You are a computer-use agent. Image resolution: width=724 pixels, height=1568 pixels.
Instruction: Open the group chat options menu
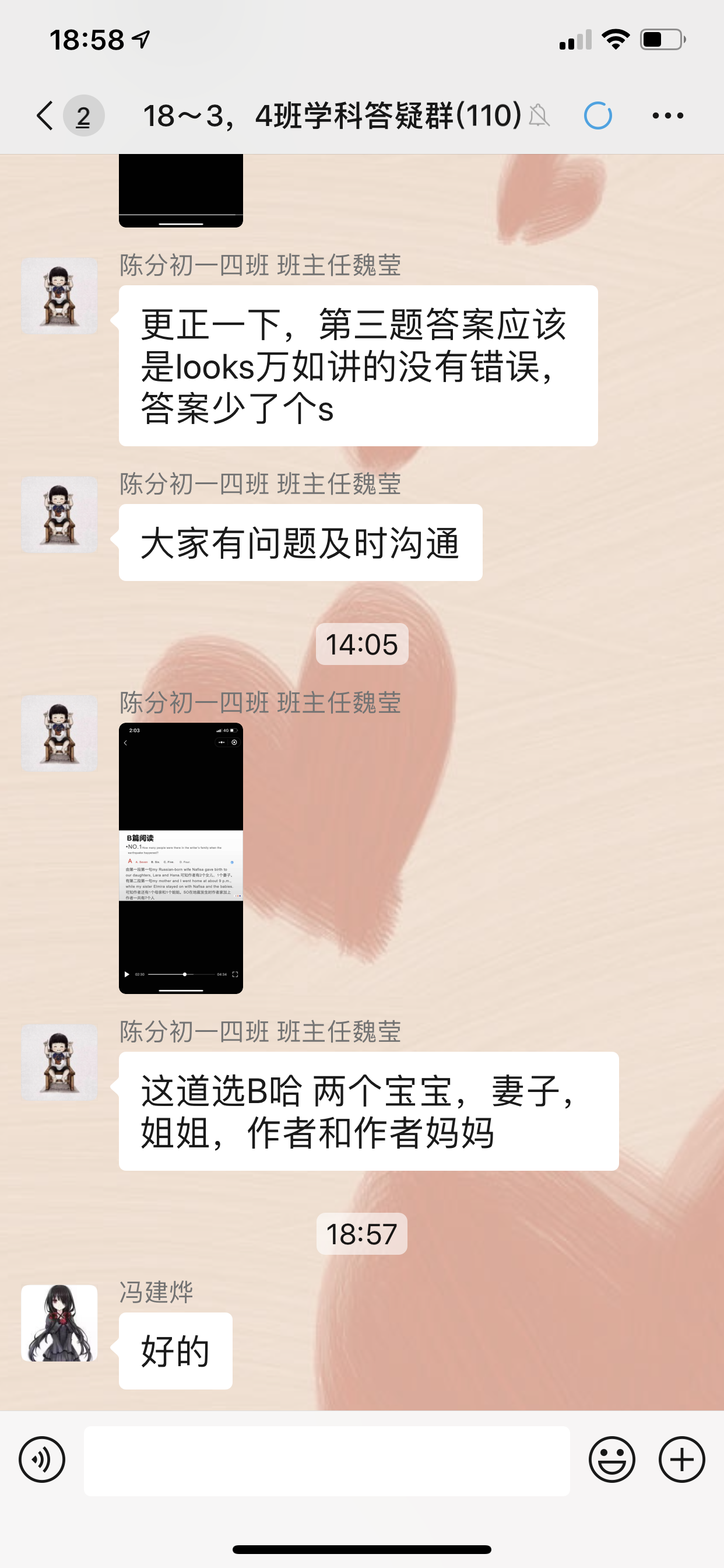click(x=667, y=116)
